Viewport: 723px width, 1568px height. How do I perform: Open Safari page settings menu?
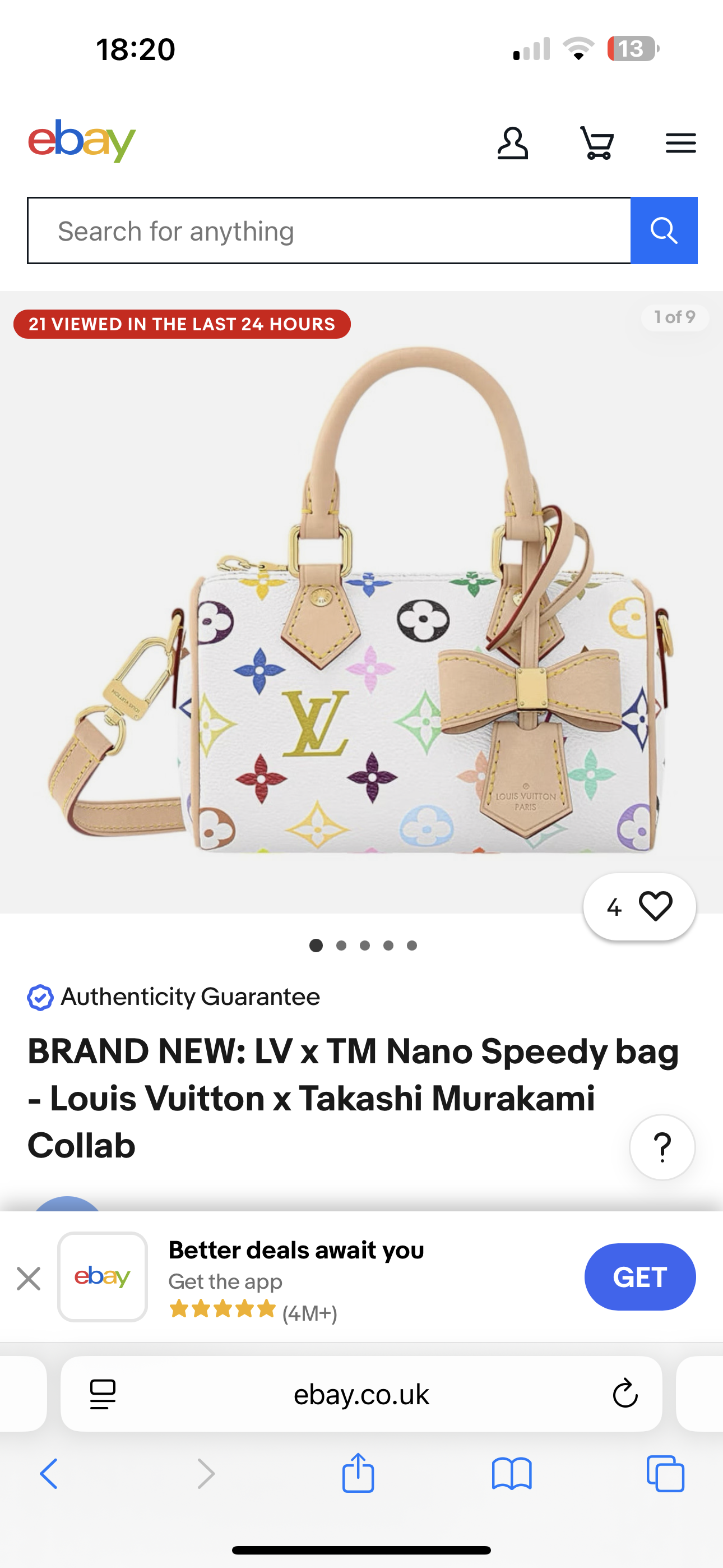[x=102, y=1394]
